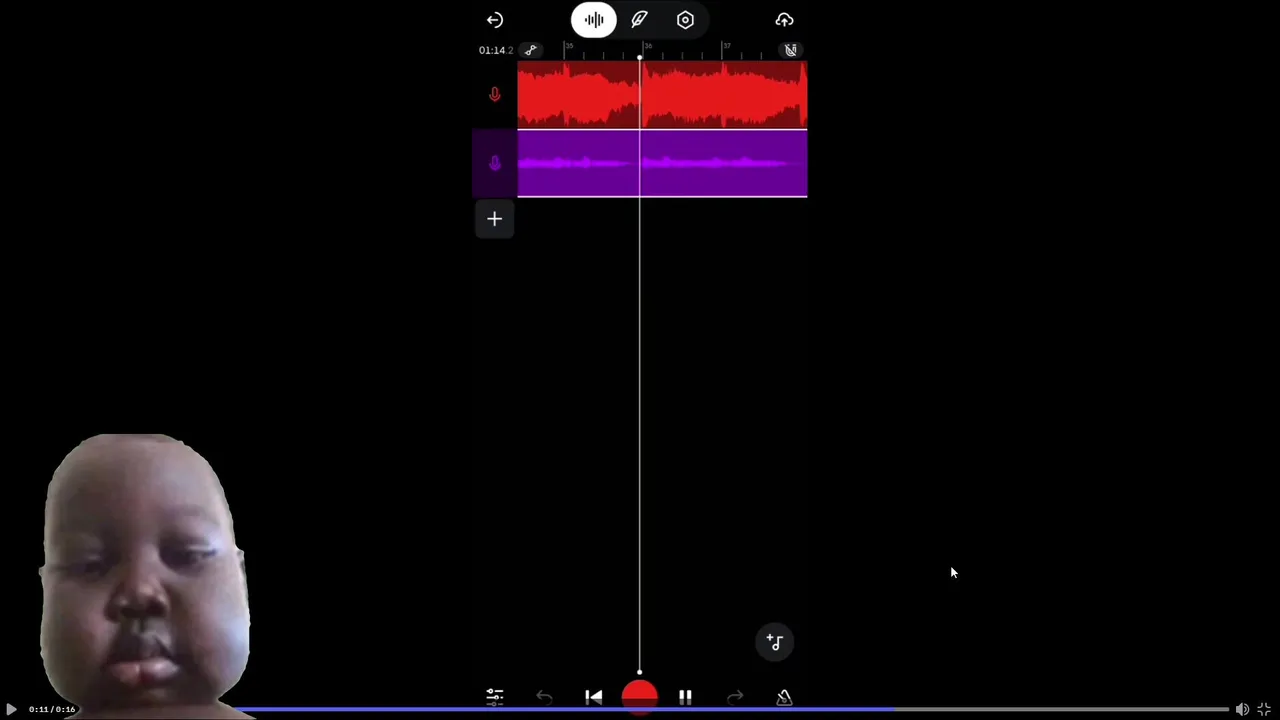Tap the red track microphone icon
1280x720 pixels.
(494, 94)
